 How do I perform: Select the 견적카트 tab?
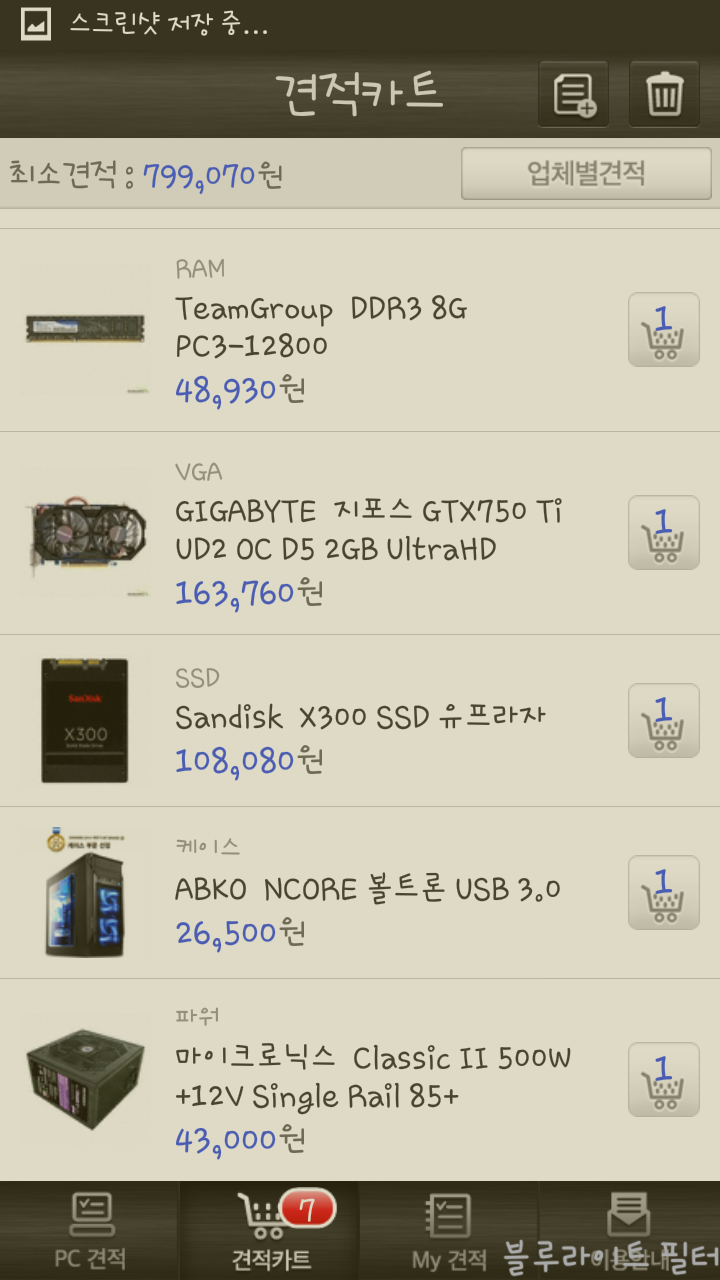(270, 1231)
